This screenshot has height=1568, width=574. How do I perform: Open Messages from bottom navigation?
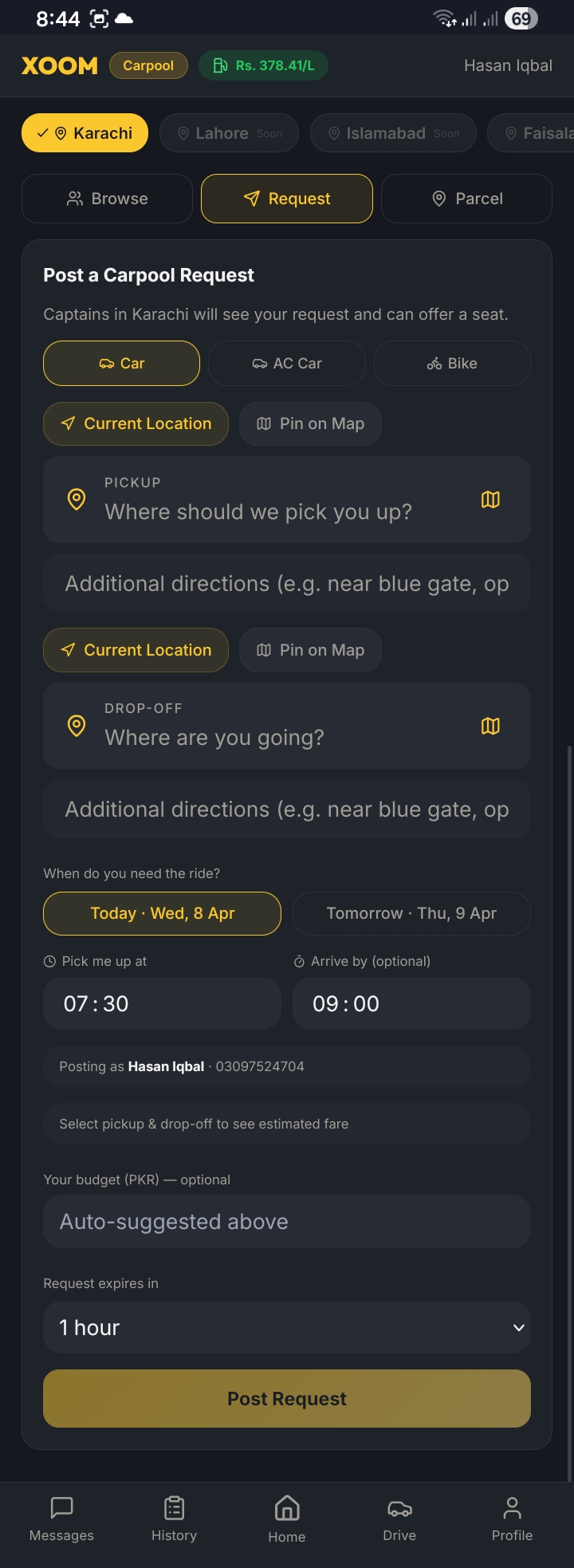61,1519
